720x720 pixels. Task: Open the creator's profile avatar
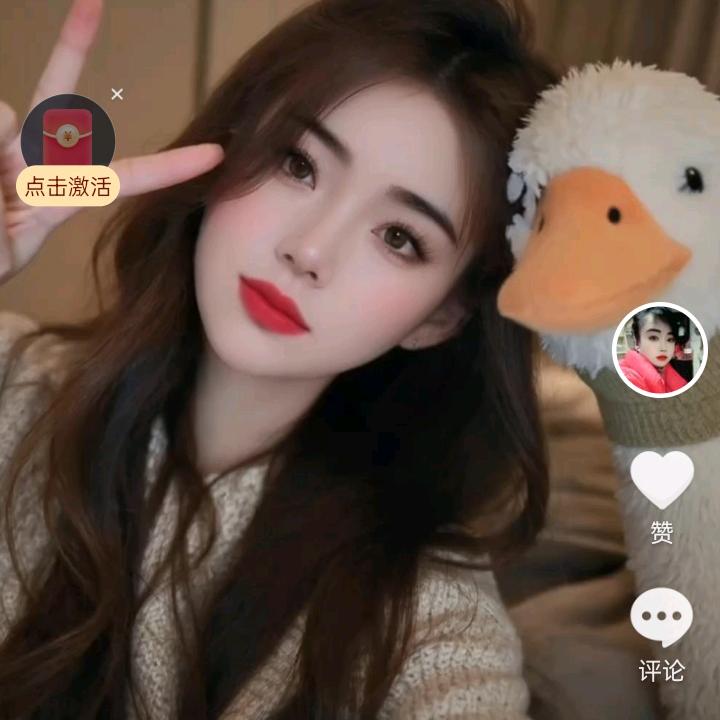point(660,349)
